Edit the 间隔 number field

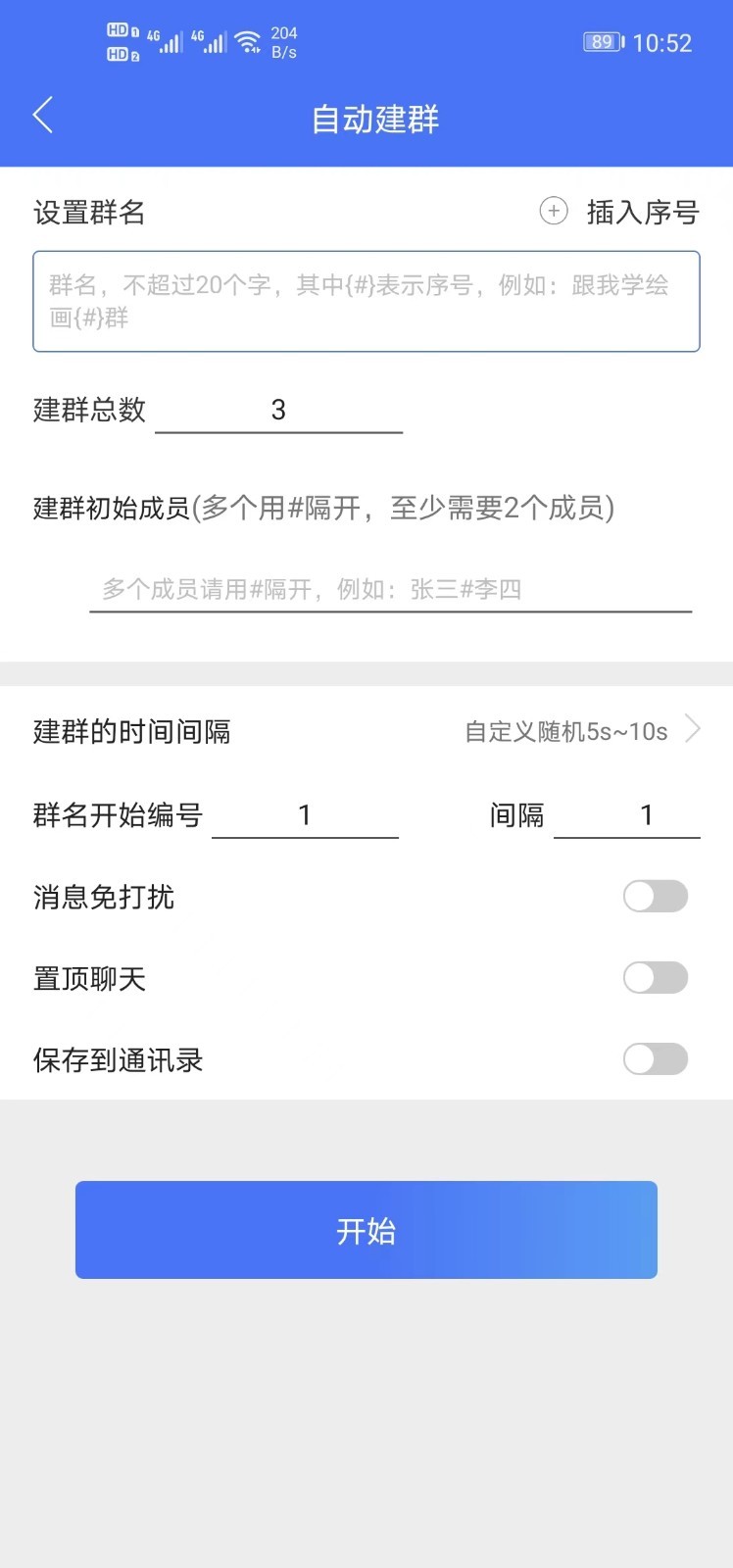tap(627, 815)
